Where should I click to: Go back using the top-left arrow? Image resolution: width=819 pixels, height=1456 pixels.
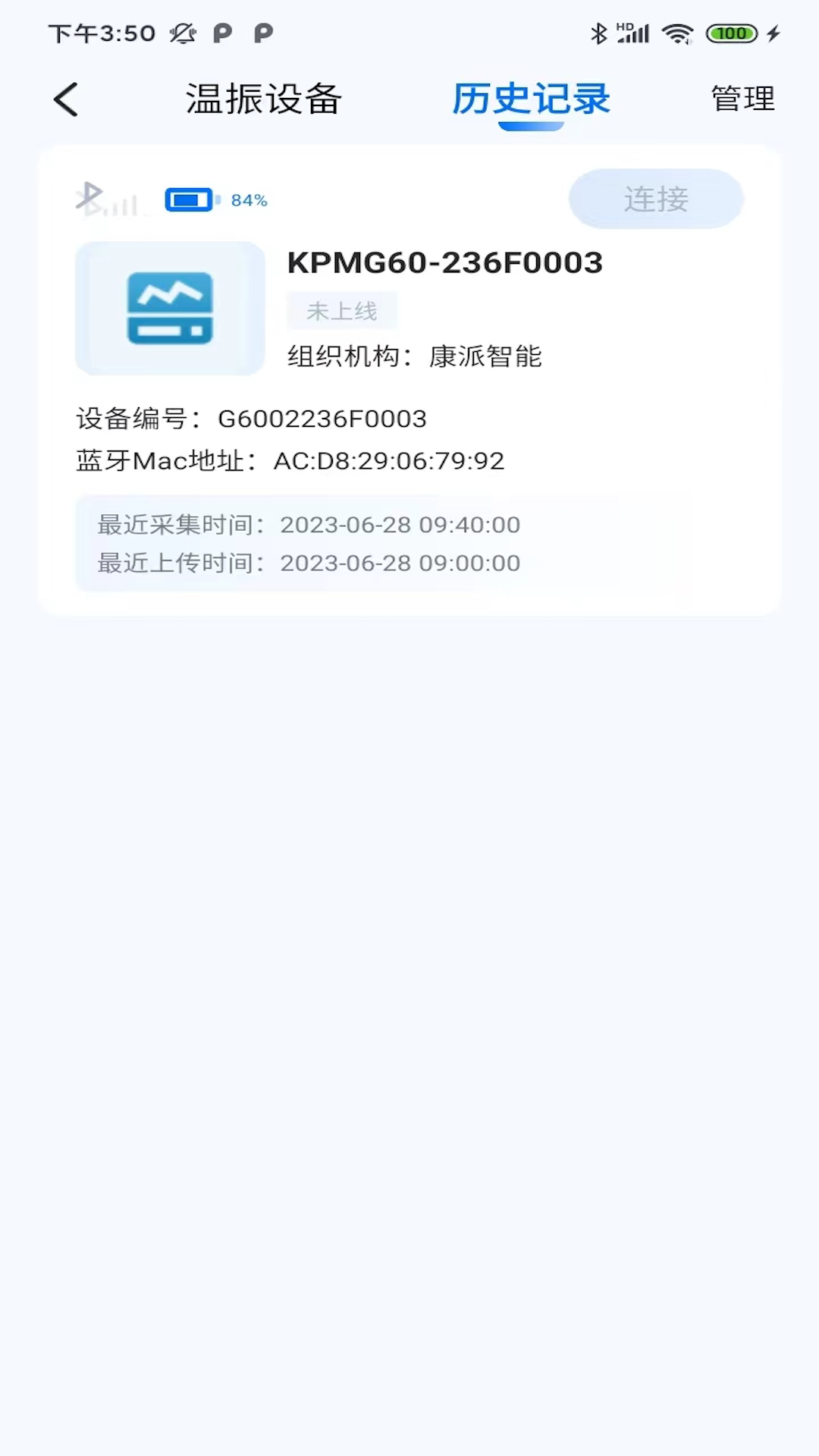click(x=66, y=99)
